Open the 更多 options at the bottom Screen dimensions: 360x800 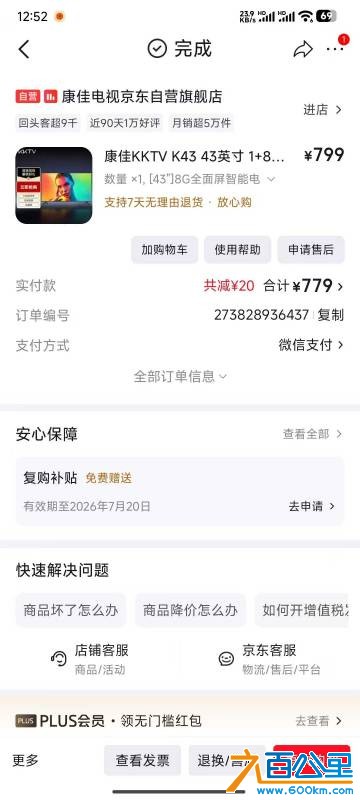tap(25, 760)
